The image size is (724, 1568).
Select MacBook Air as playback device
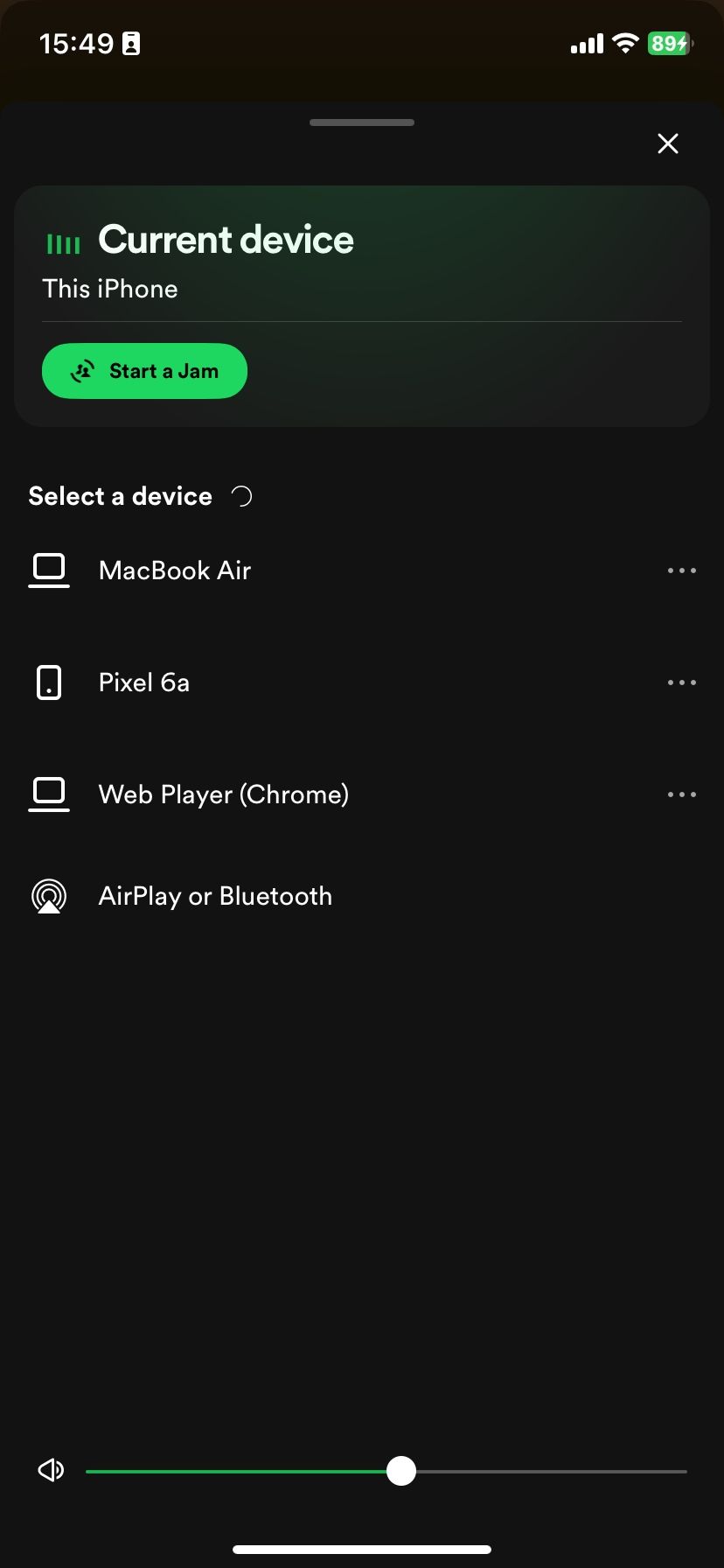(x=174, y=570)
